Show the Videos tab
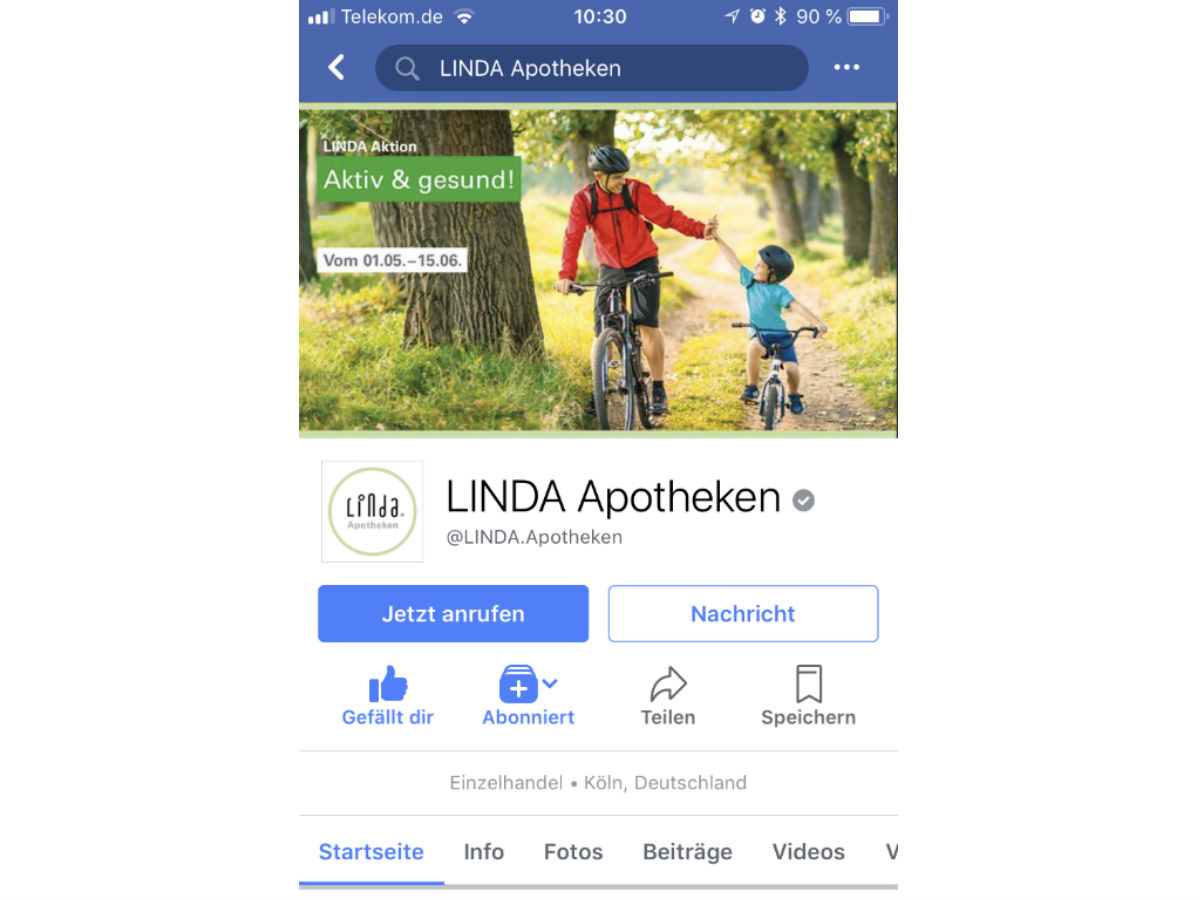Image resolution: width=1200 pixels, height=900 pixels. pos(808,852)
